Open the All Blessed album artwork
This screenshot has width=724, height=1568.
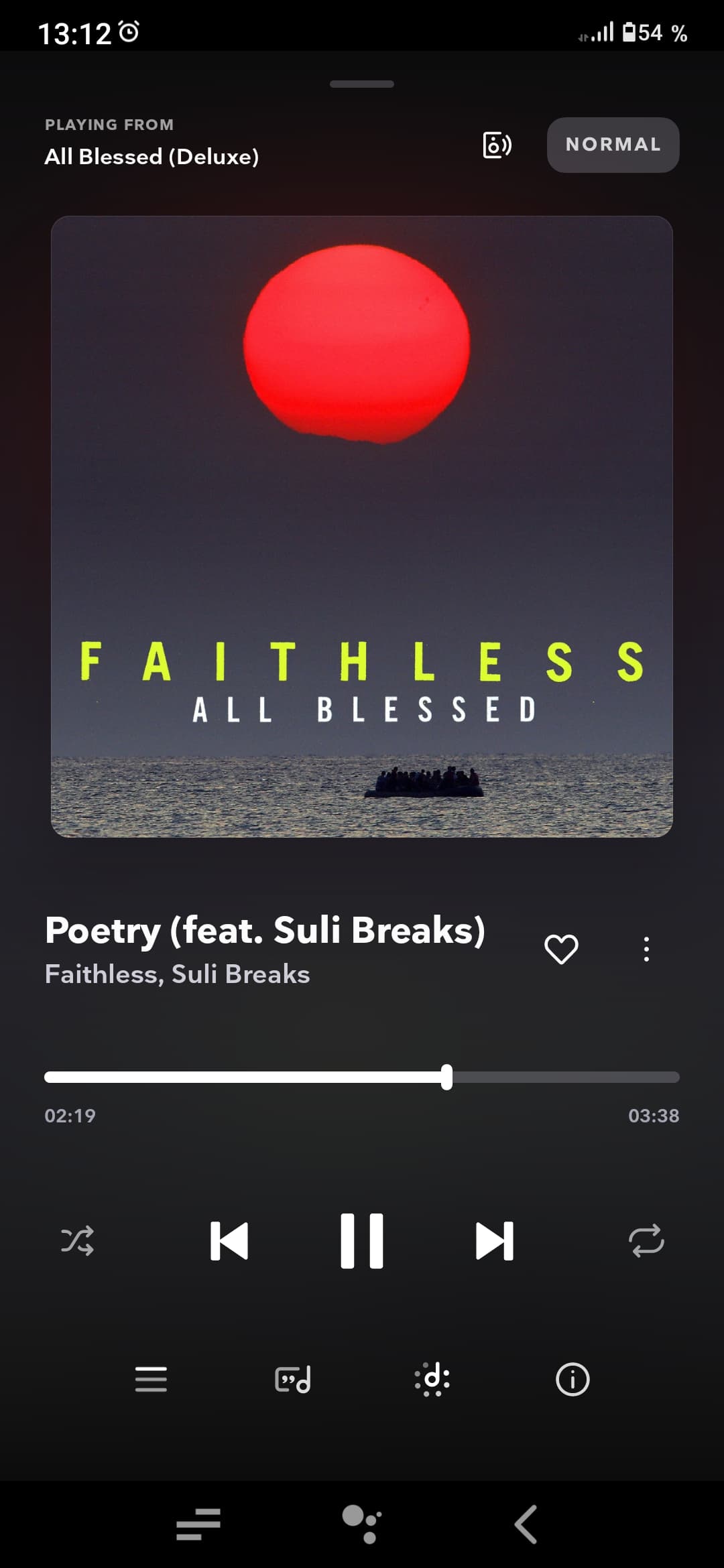click(362, 526)
